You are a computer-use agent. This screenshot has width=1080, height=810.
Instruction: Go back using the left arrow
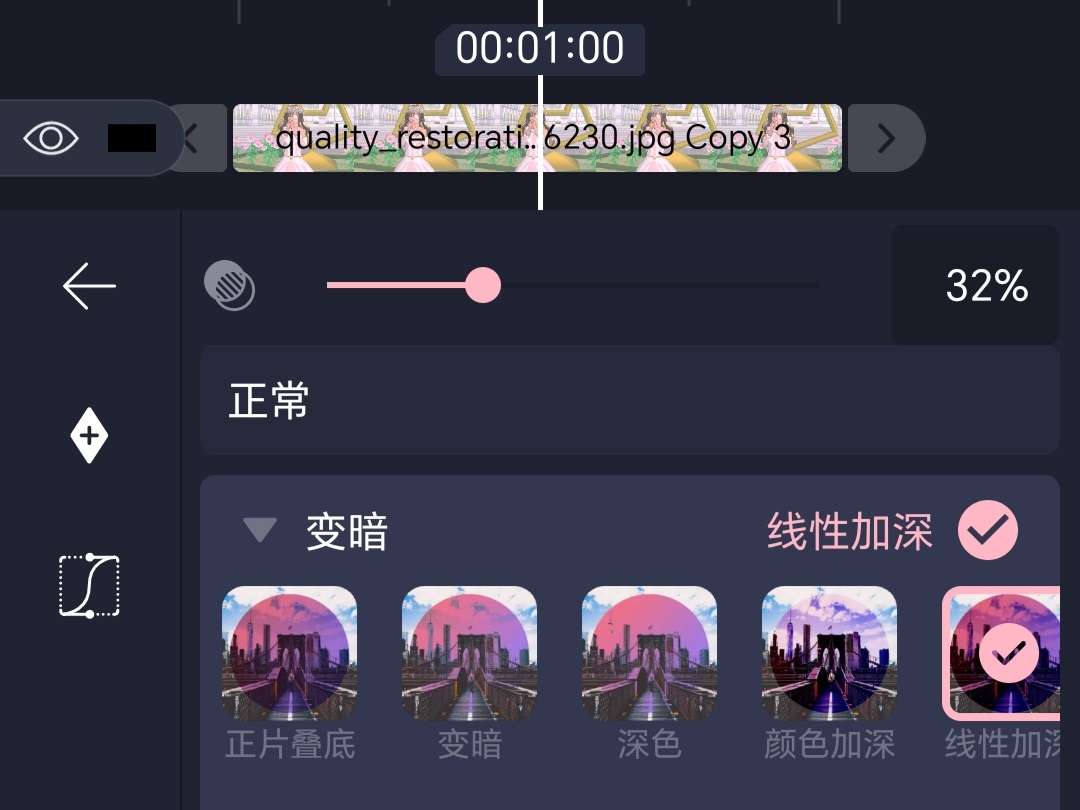(x=90, y=287)
